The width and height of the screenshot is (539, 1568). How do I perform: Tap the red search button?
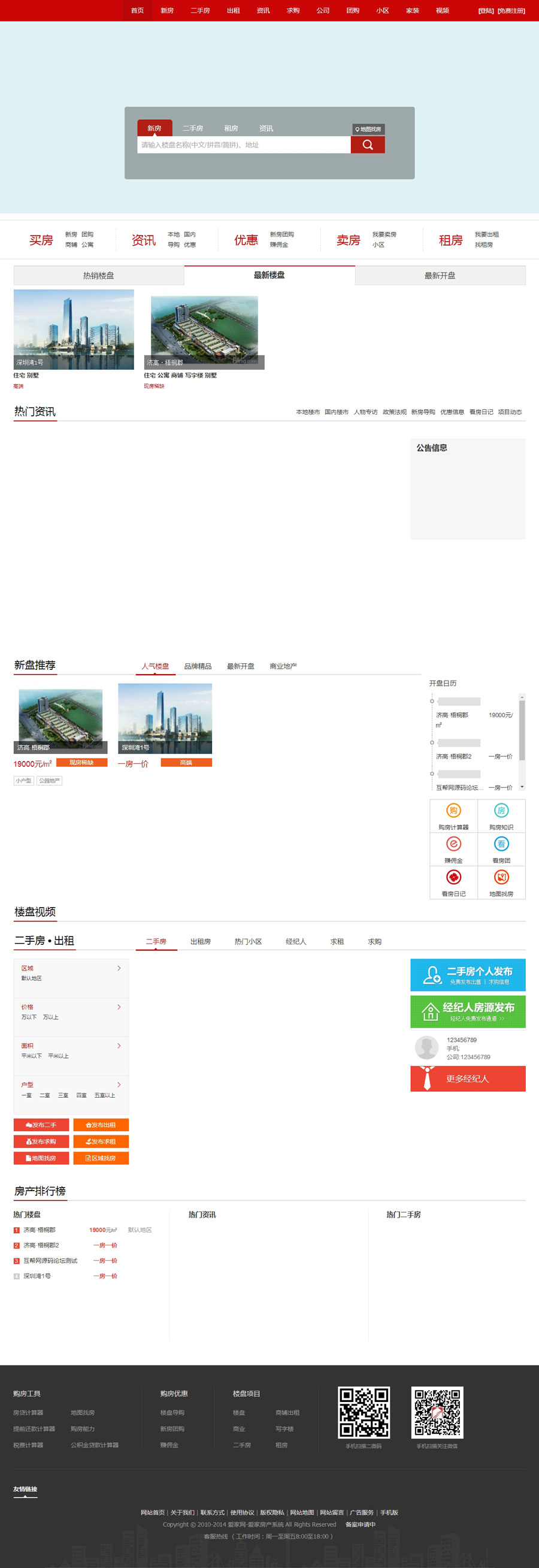pyautogui.click(x=368, y=145)
